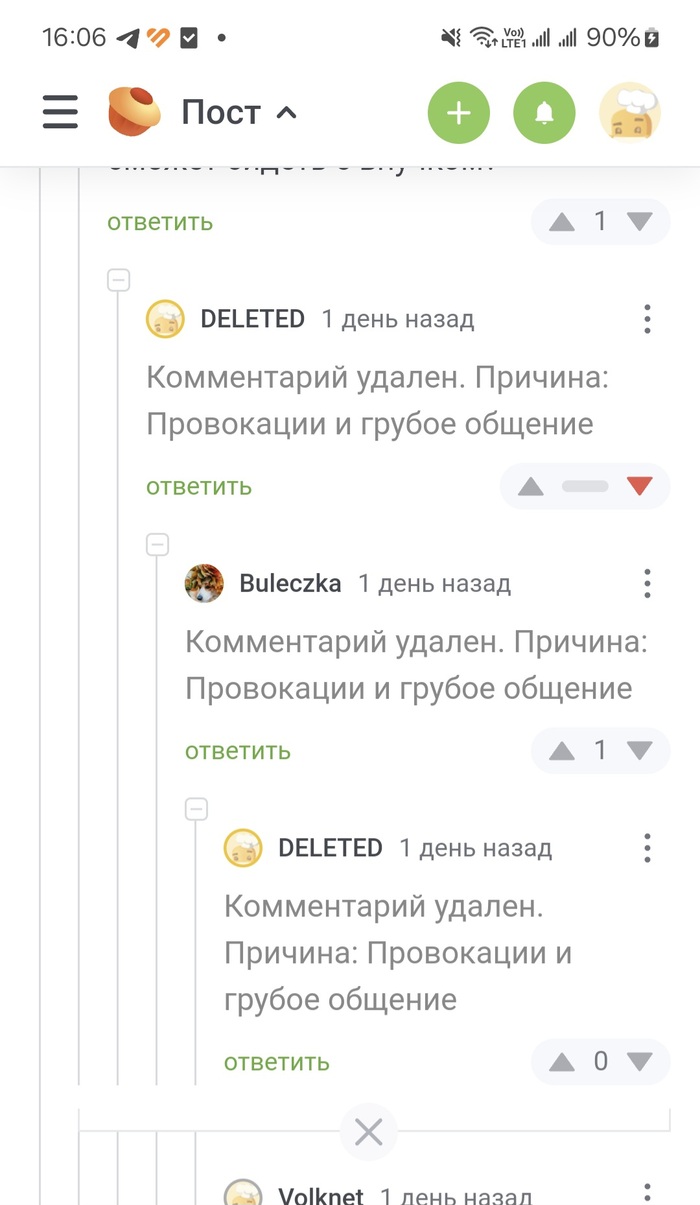The width and height of the screenshot is (700, 1205).
Task: Collapse the Buleczka comment thread
Action: click(x=158, y=545)
